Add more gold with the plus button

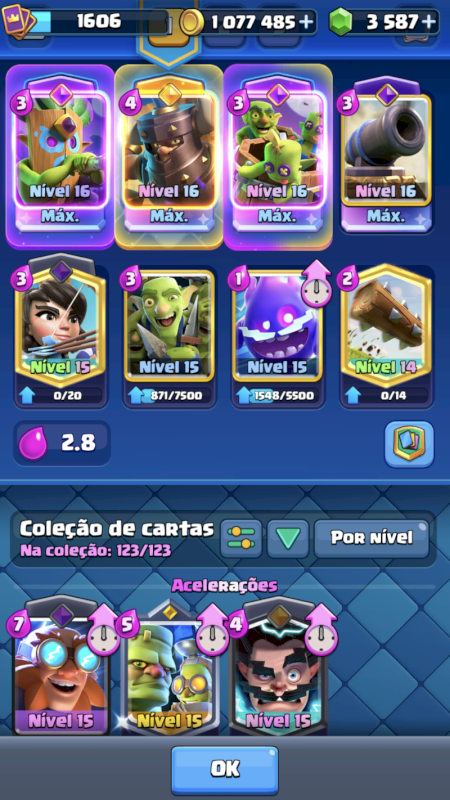point(306,22)
